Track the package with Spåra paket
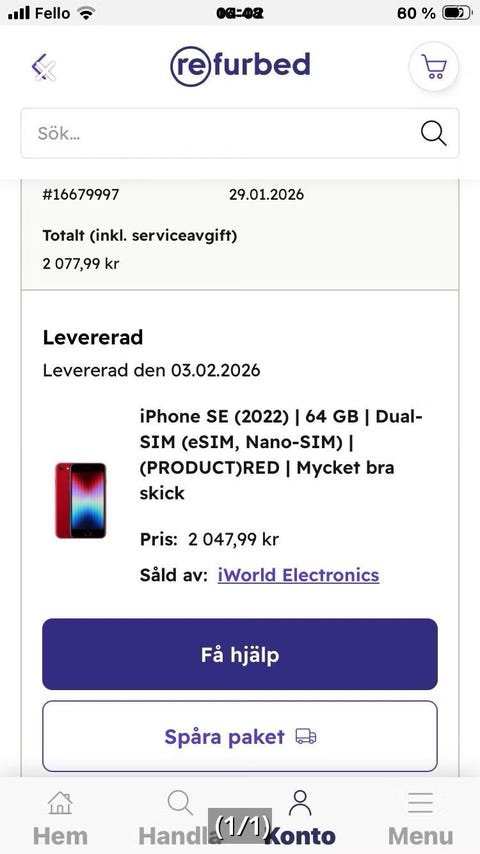Screen dimensions: 480x854 [x=240, y=736]
